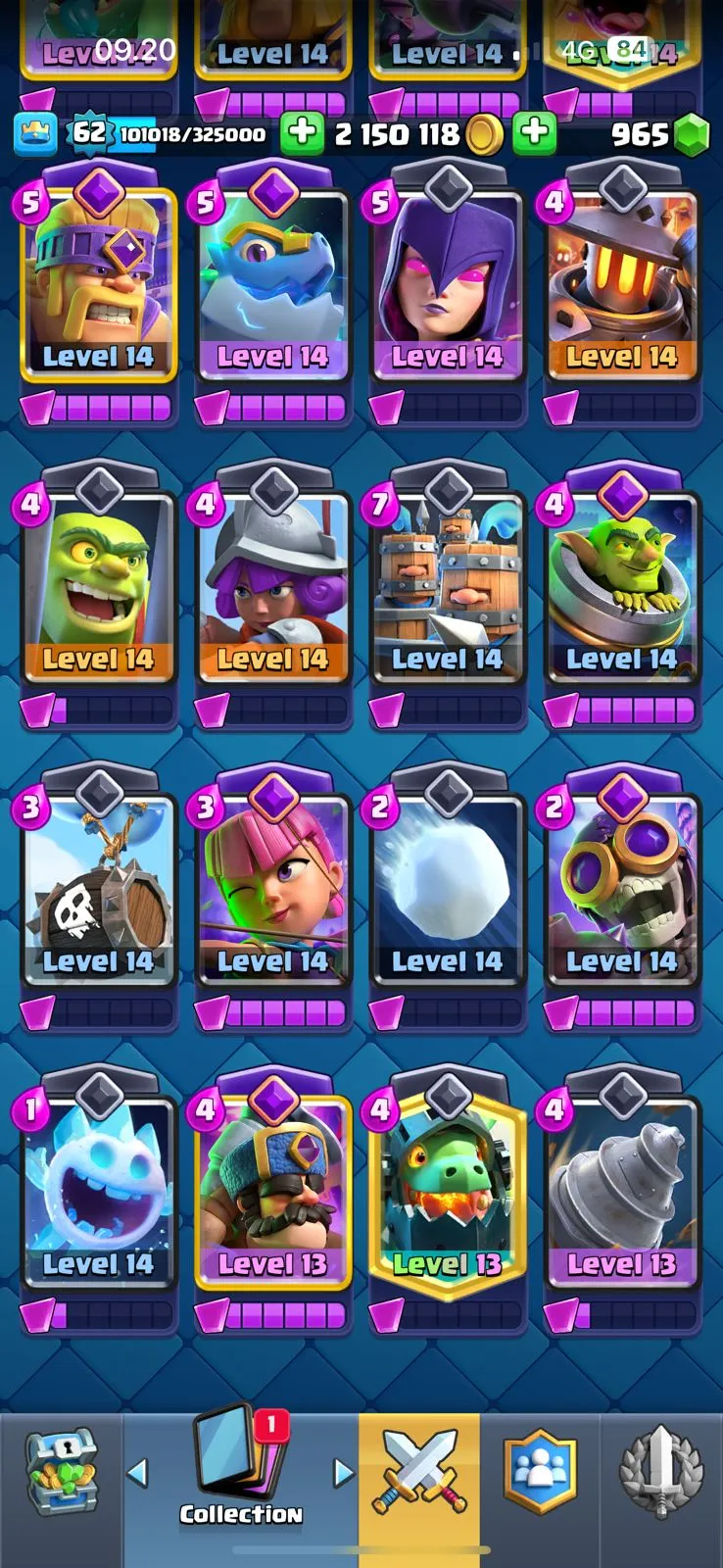The height and width of the screenshot is (1568, 723).
Task: Select the Ice Spirit card
Action: click(99, 1192)
